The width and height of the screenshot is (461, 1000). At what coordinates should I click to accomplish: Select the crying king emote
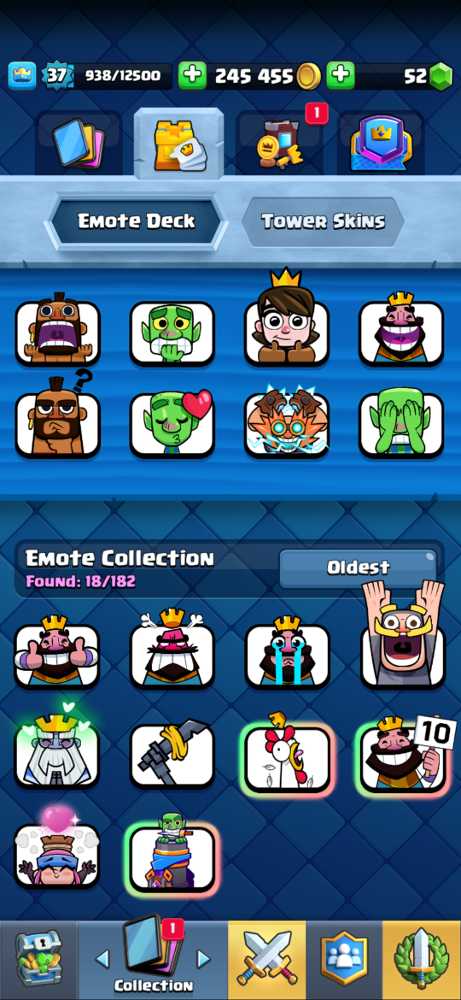point(287,653)
